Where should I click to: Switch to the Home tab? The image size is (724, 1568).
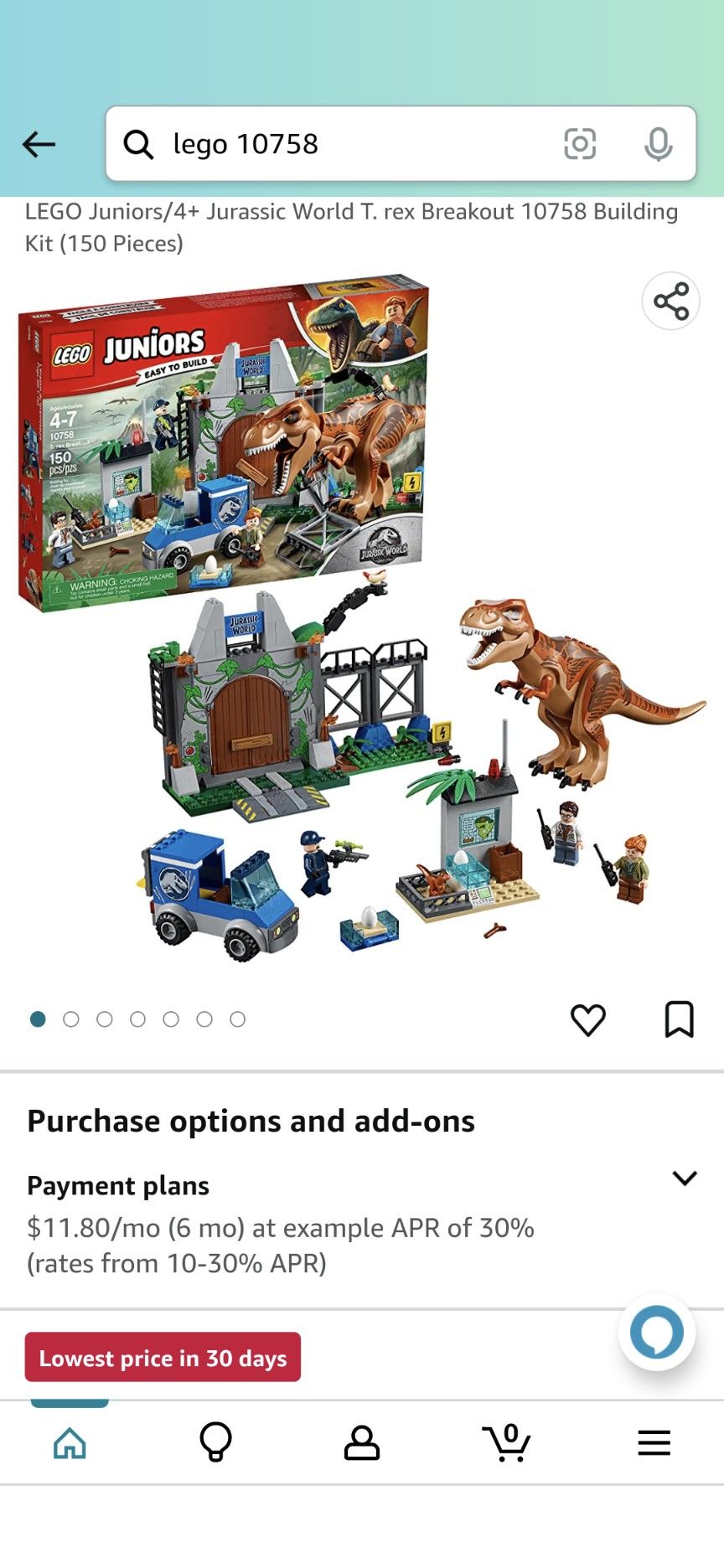tap(70, 1442)
